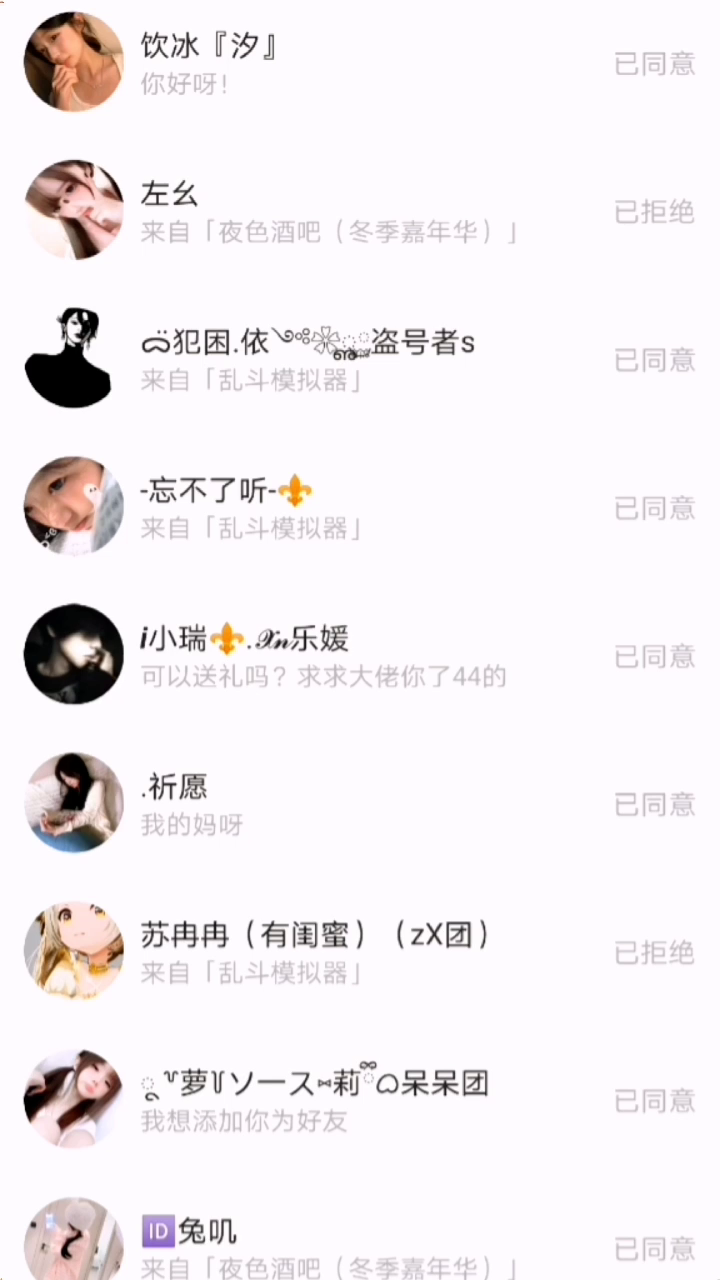Open the request from .祈愿
The width and height of the screenshot is (720, 1280).
point(360,803)
